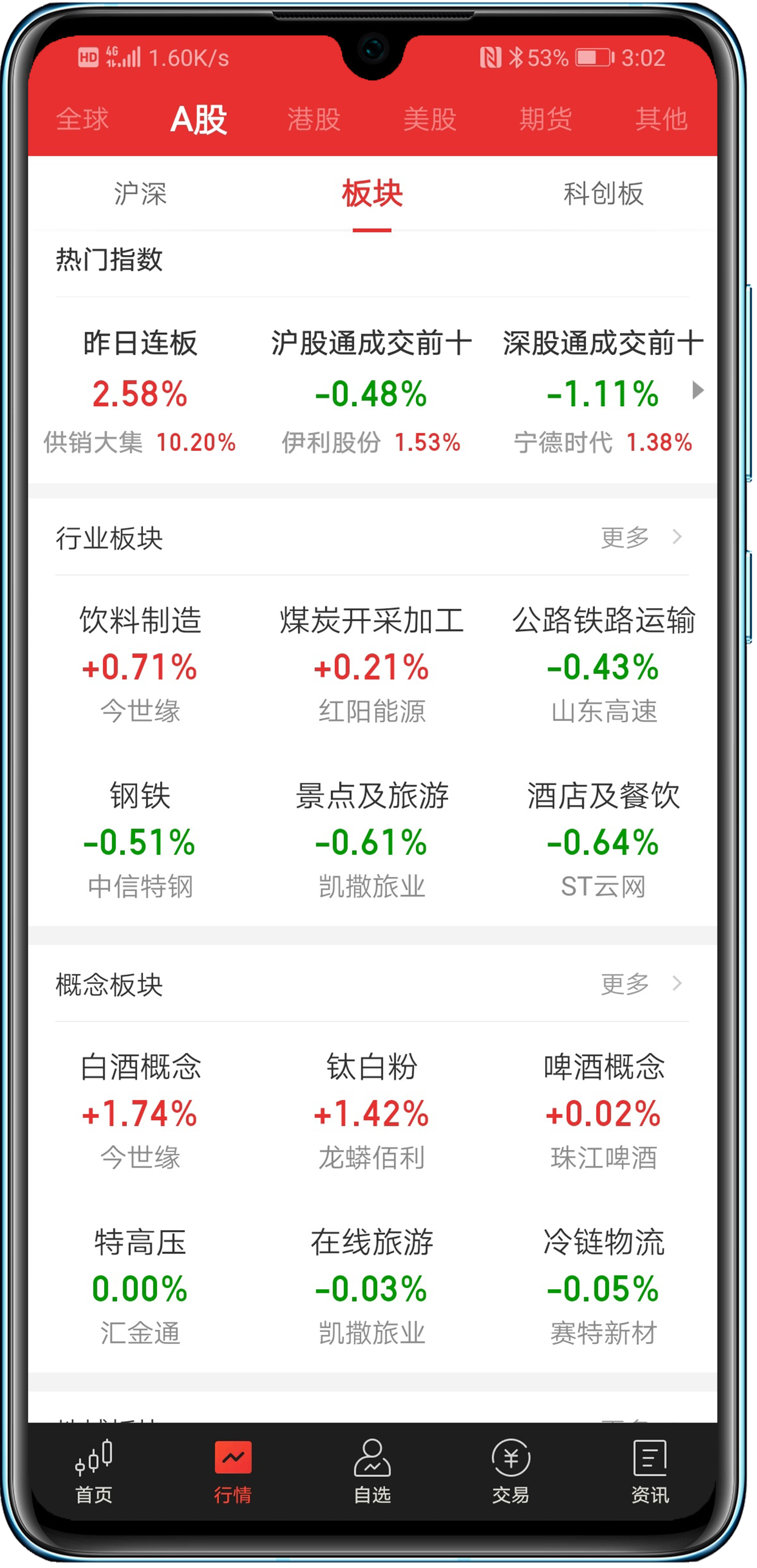Switch to the 沪深 sub-tab
Viewport: 757px width, 1568px height.
pyautogui.click(x=140, y=194)
